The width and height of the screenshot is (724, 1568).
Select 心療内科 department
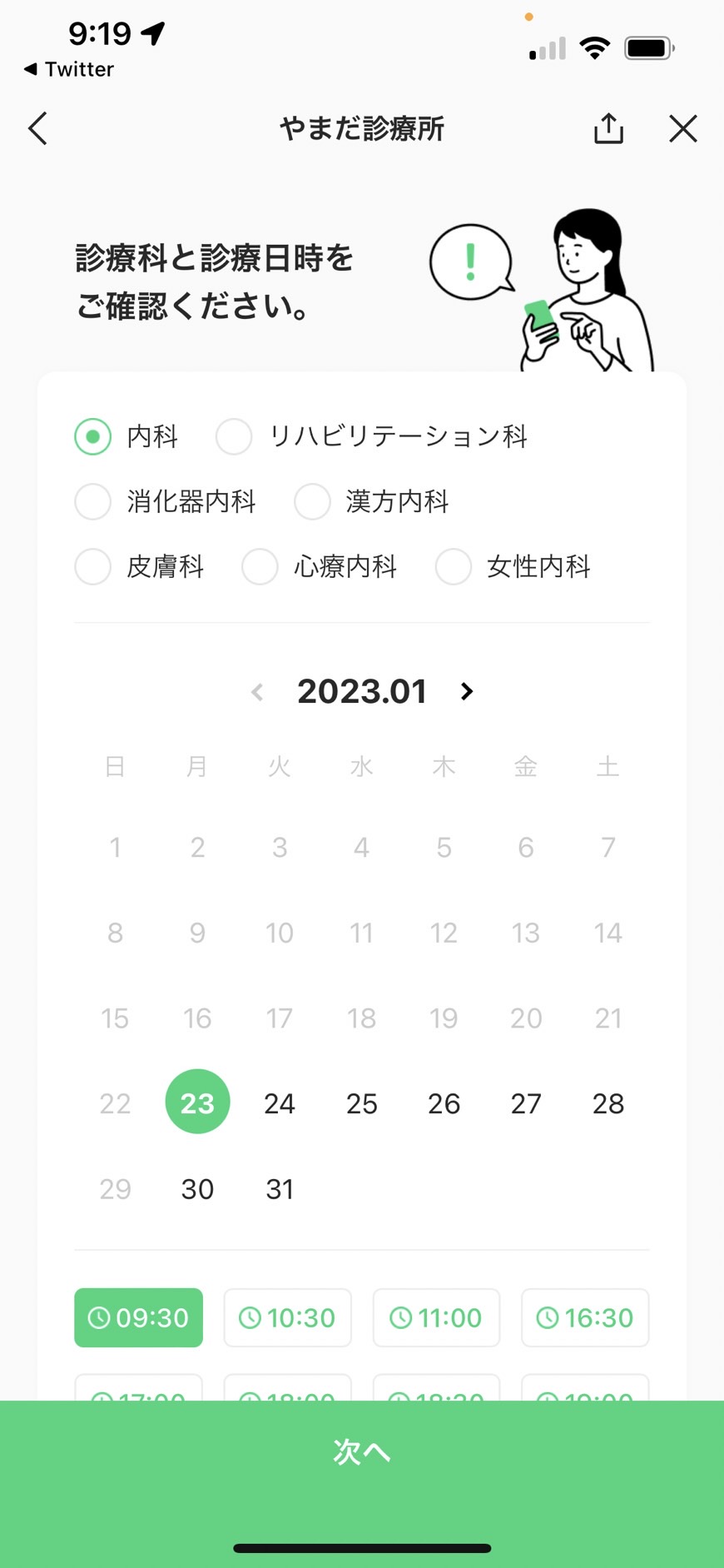pos(319,566)
